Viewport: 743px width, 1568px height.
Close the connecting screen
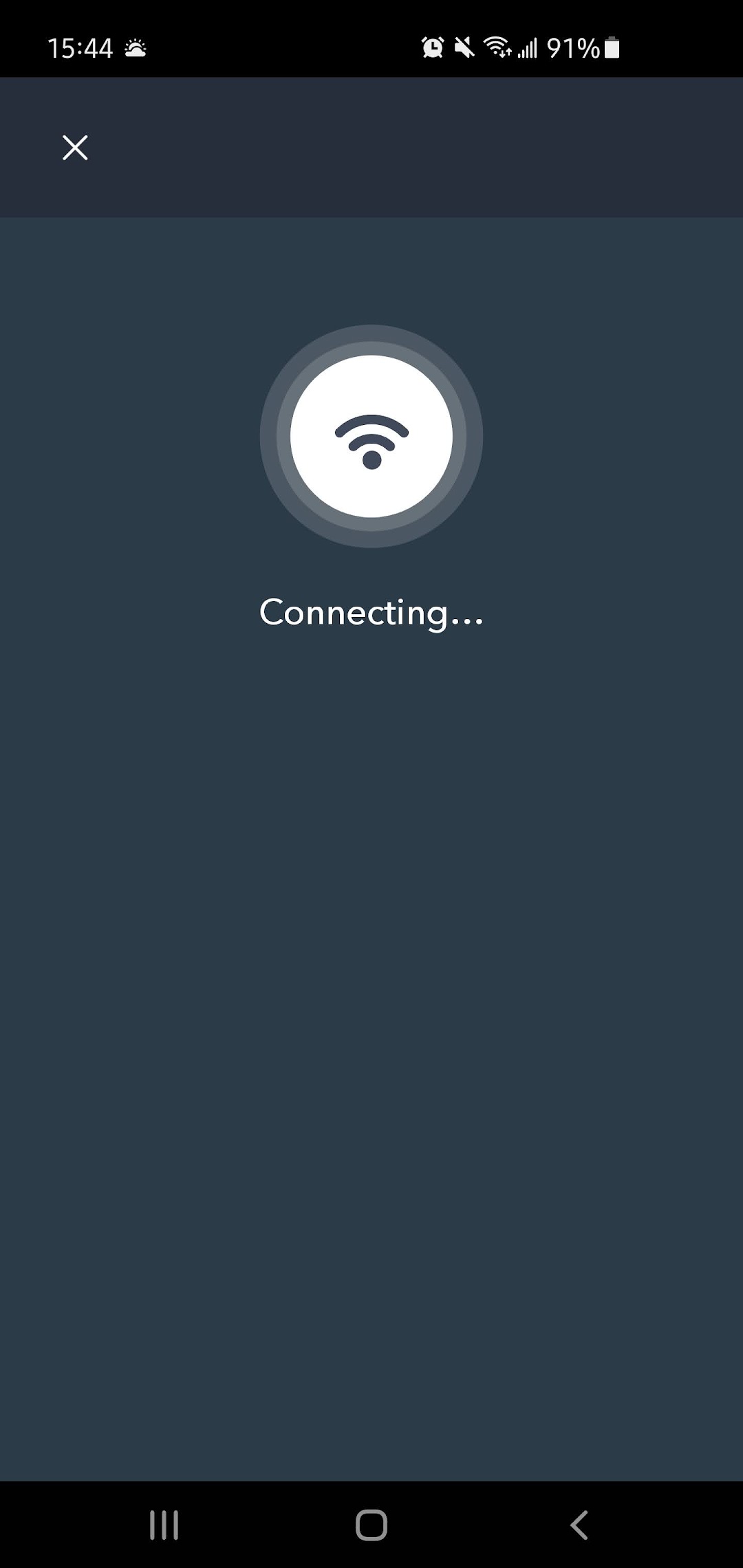75,148
